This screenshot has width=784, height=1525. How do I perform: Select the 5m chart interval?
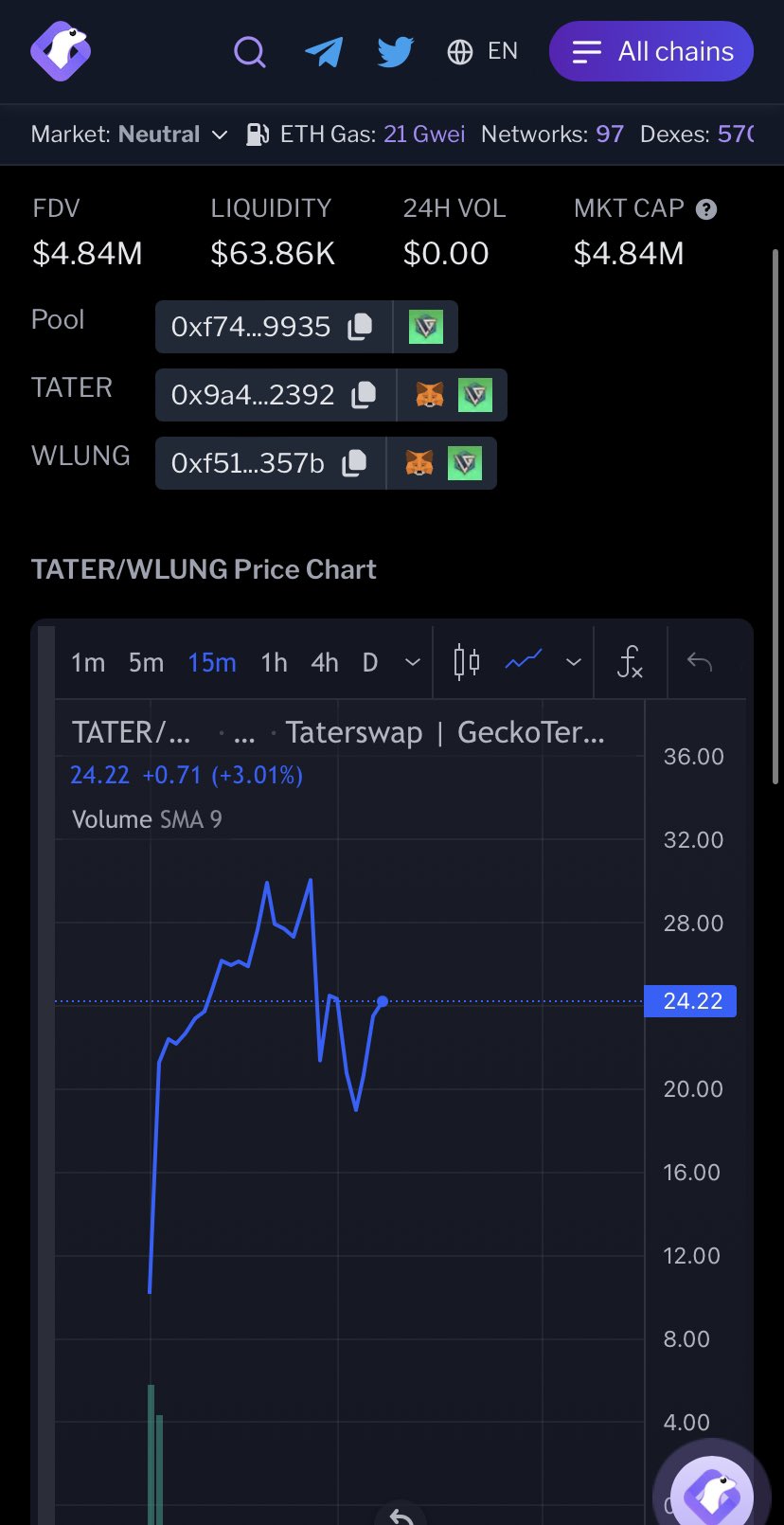[146, 663]
